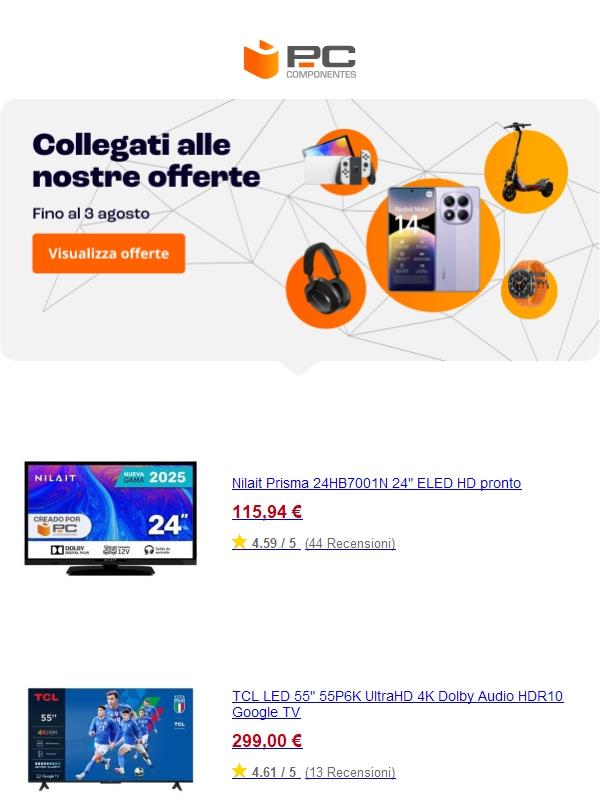
Task: Tap the Visualizza offerte button
Action: 108,253
